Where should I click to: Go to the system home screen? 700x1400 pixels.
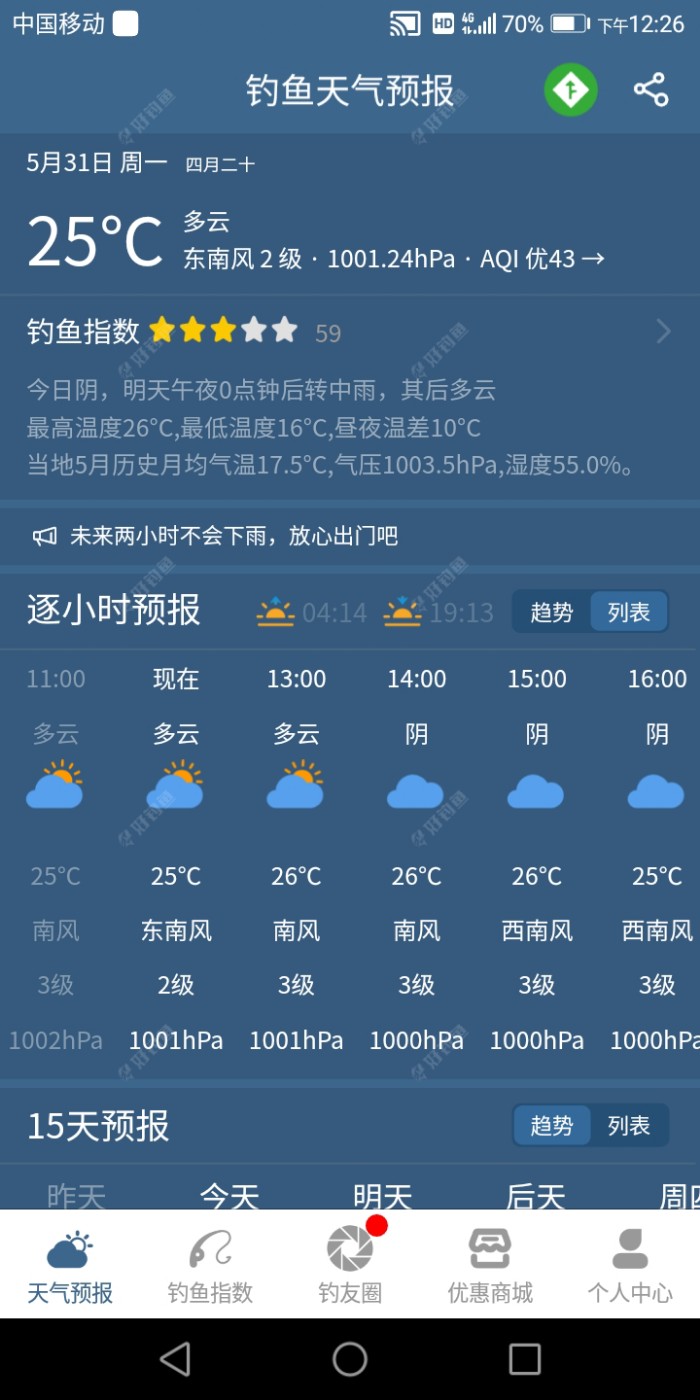(x=350, y=1359)
